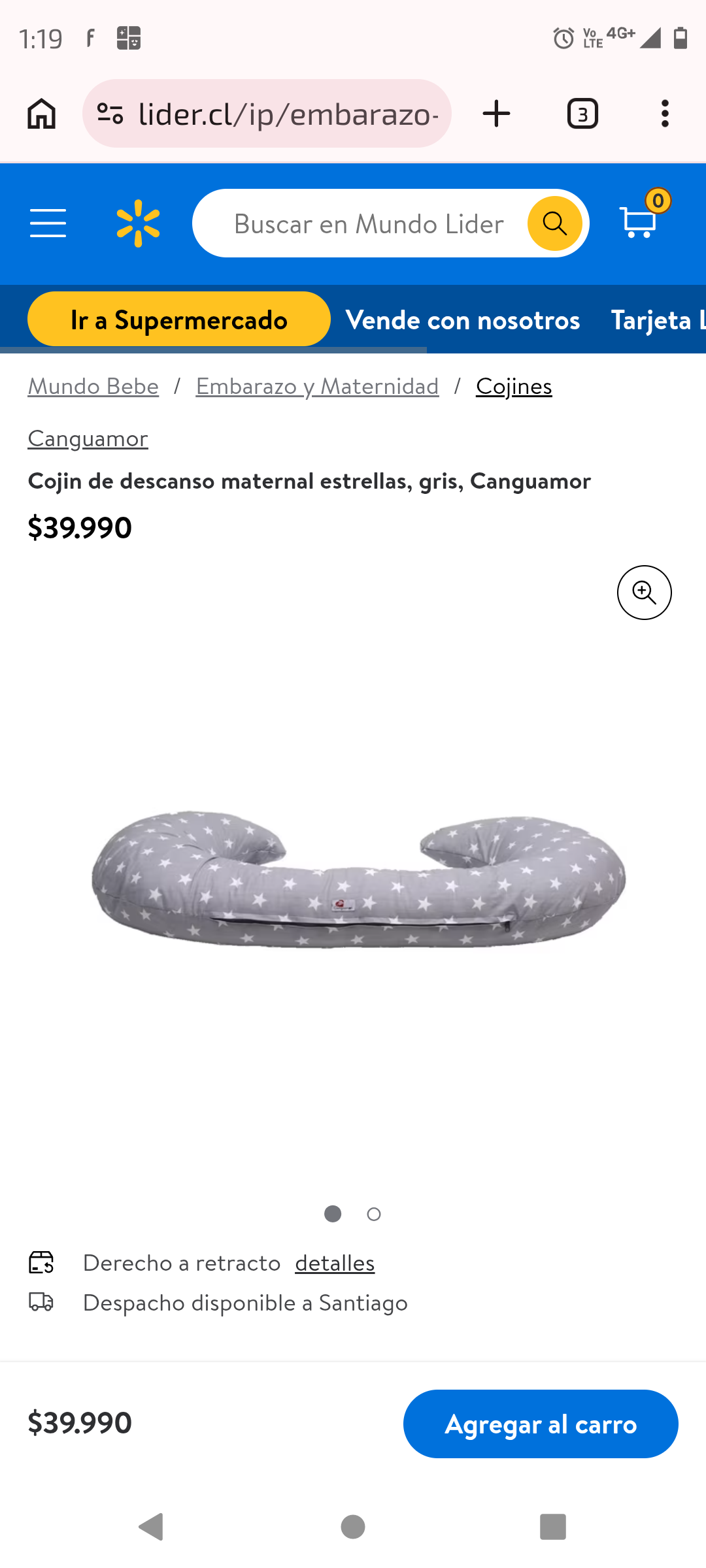Zoom into the product image
Image resolution: width=706 pixels, height=1568 pixels.
644,593
